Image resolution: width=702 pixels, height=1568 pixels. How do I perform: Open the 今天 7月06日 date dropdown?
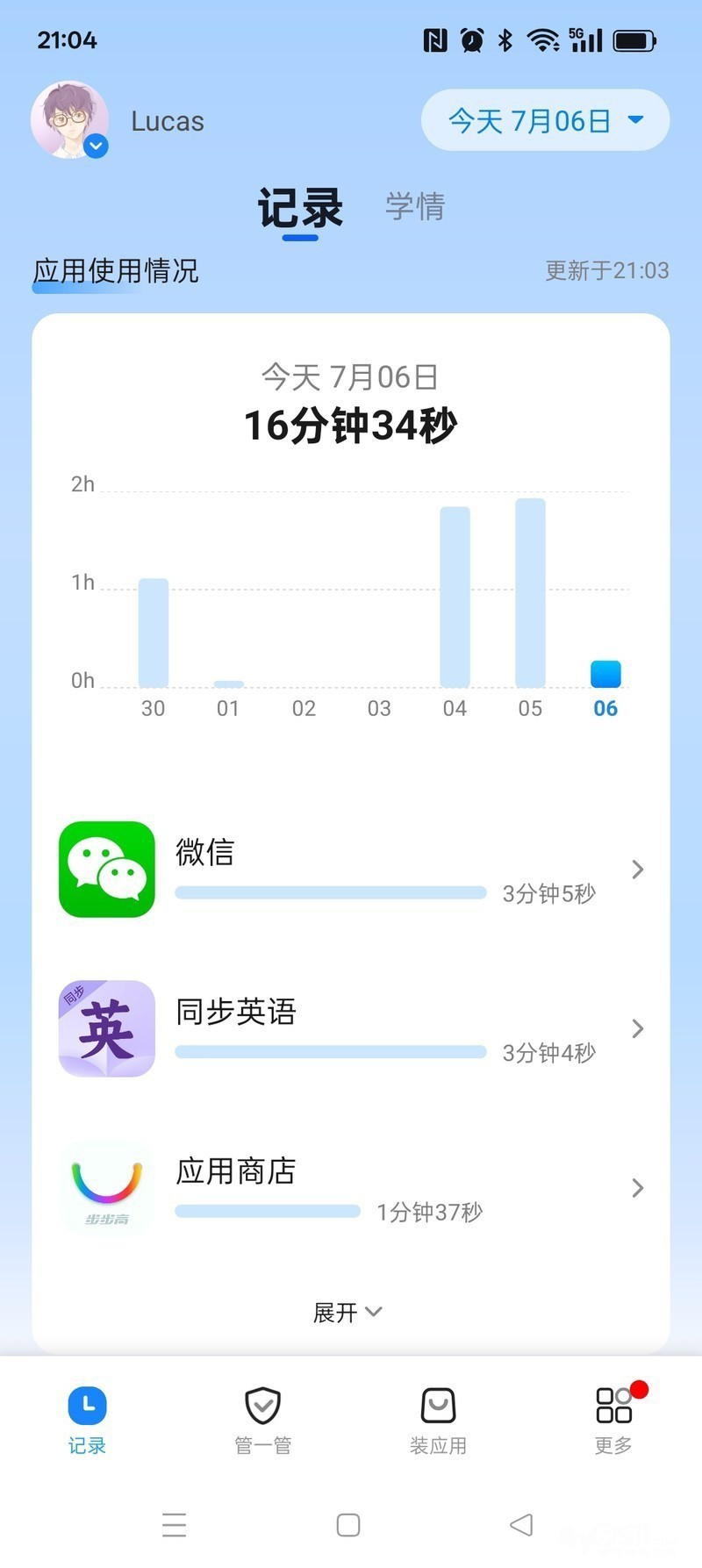tap(545, 120)
